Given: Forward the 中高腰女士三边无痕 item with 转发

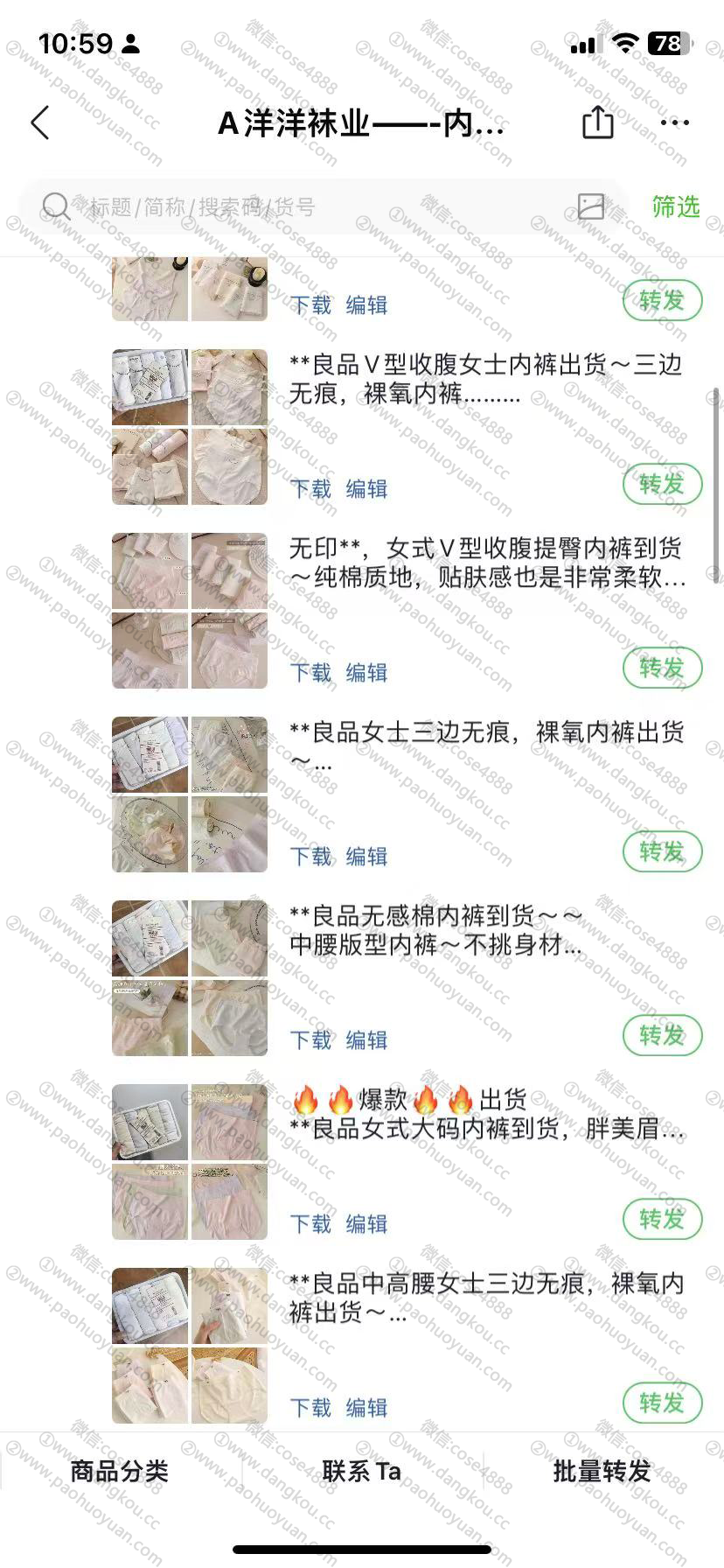Looking at the screenshot, I should click(x=662, y=1403).
